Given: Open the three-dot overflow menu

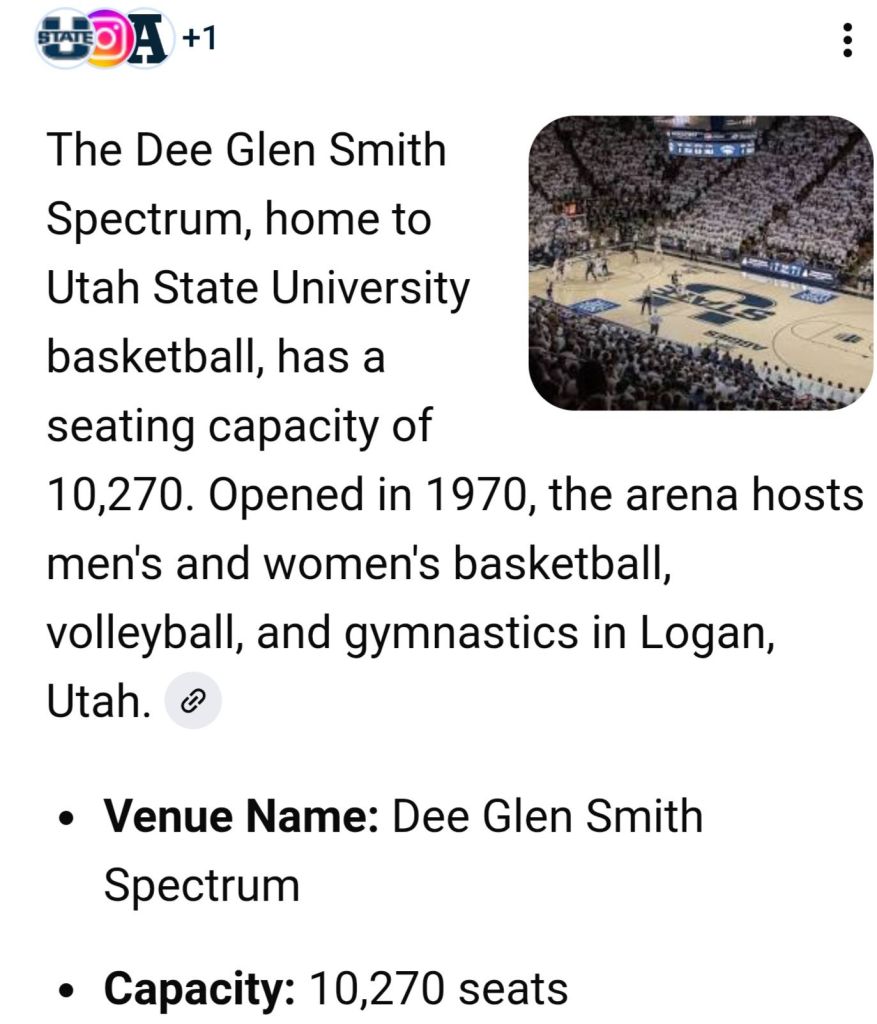Looking at the screenshot, I should [x=847, y=40].
